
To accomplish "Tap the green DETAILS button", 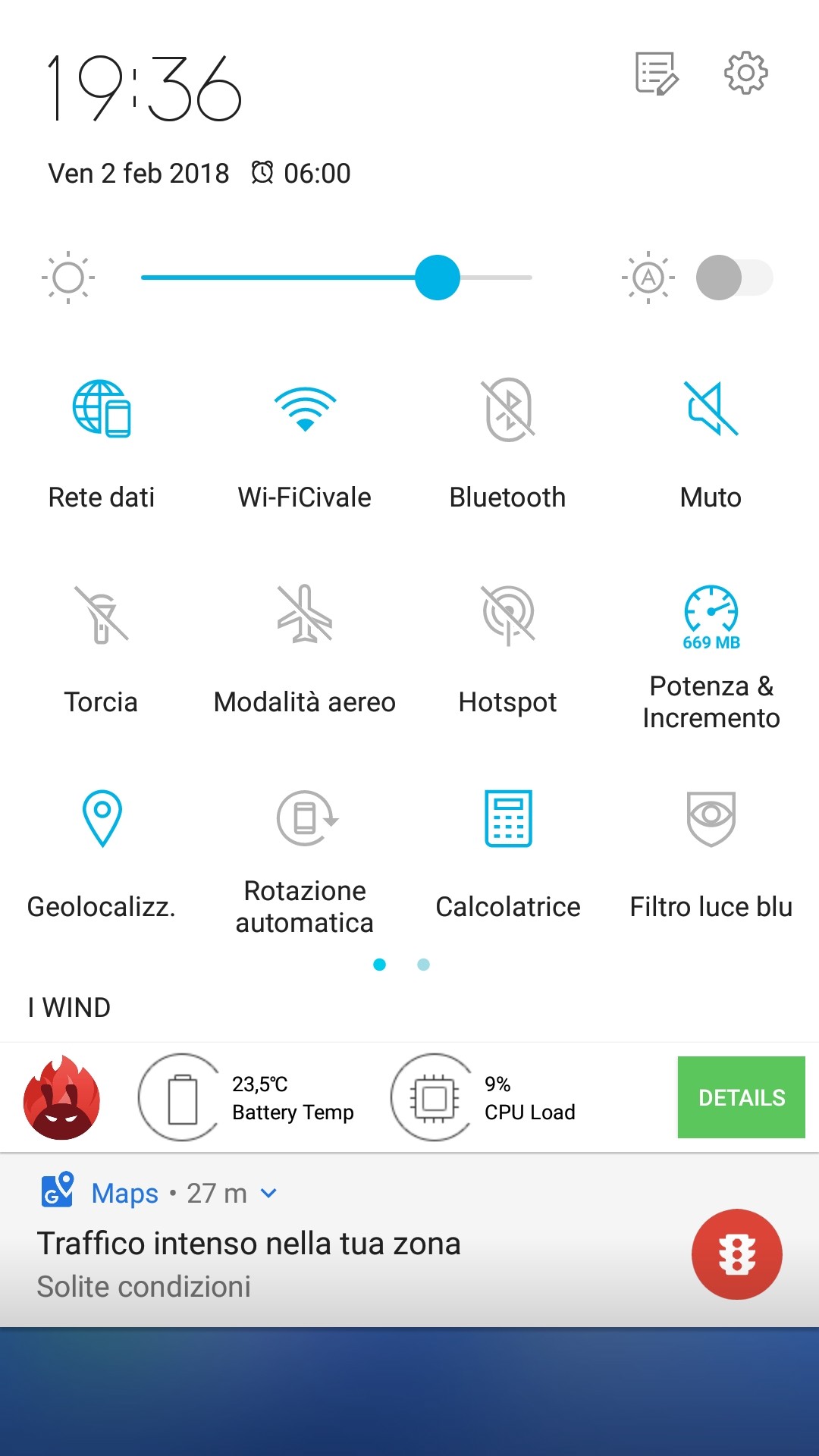I will [x=741, y=1097].
